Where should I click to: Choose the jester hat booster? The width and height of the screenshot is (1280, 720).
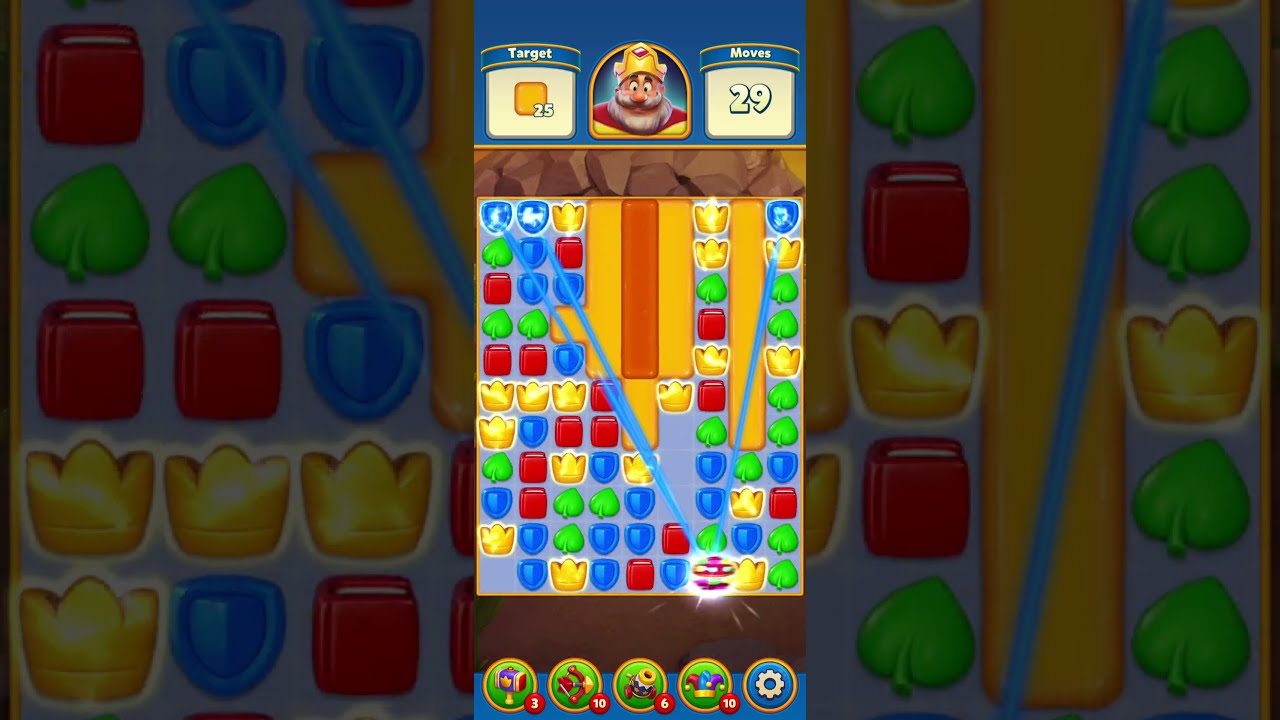pos(705,685)
